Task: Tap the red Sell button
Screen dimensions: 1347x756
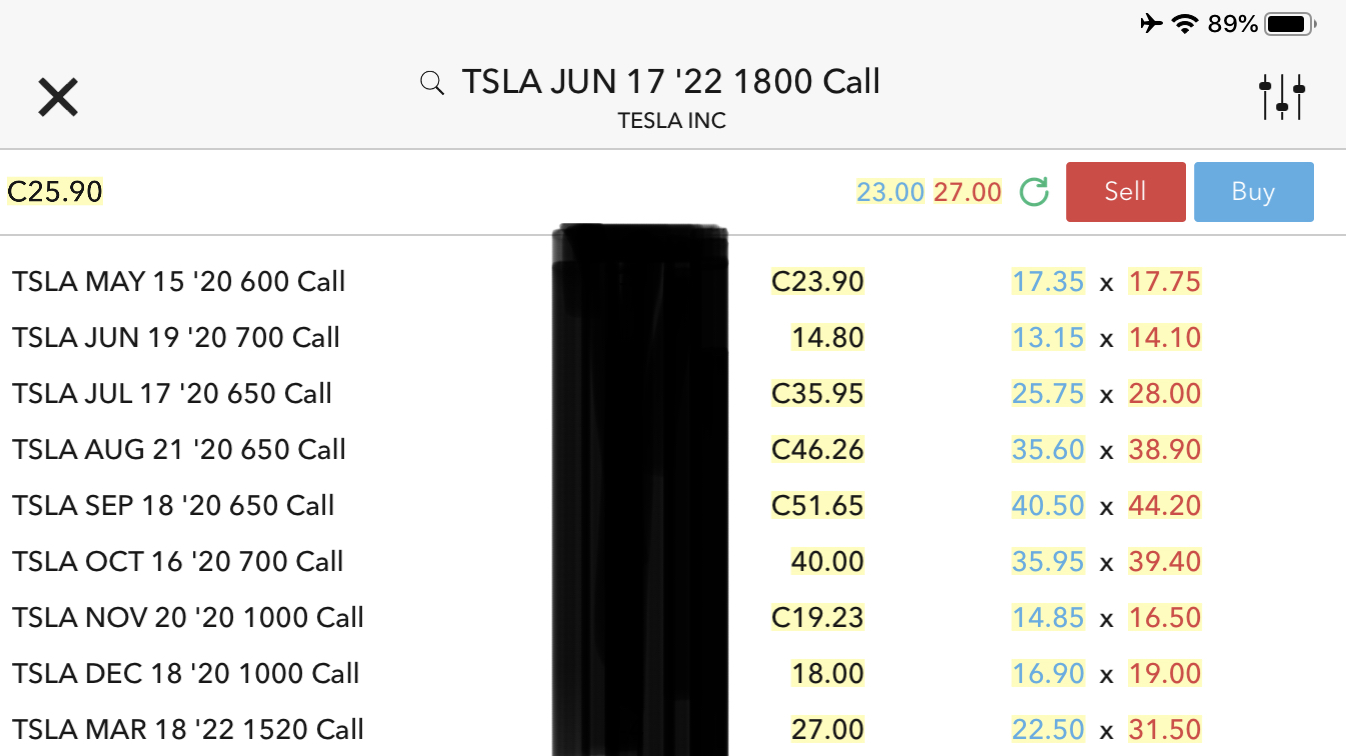Action: click(x=1125, y=192)
